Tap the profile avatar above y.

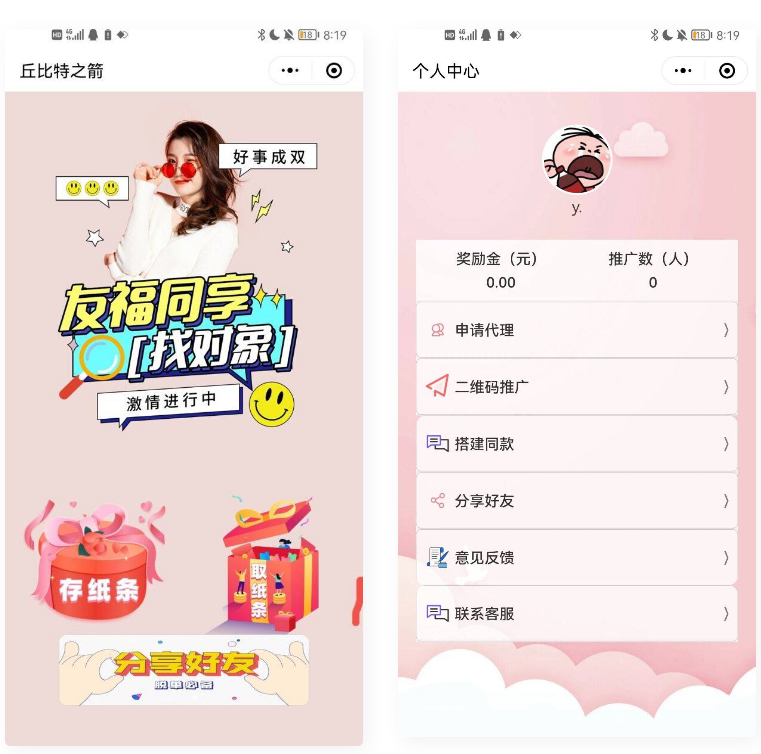(x=576, y=159)
